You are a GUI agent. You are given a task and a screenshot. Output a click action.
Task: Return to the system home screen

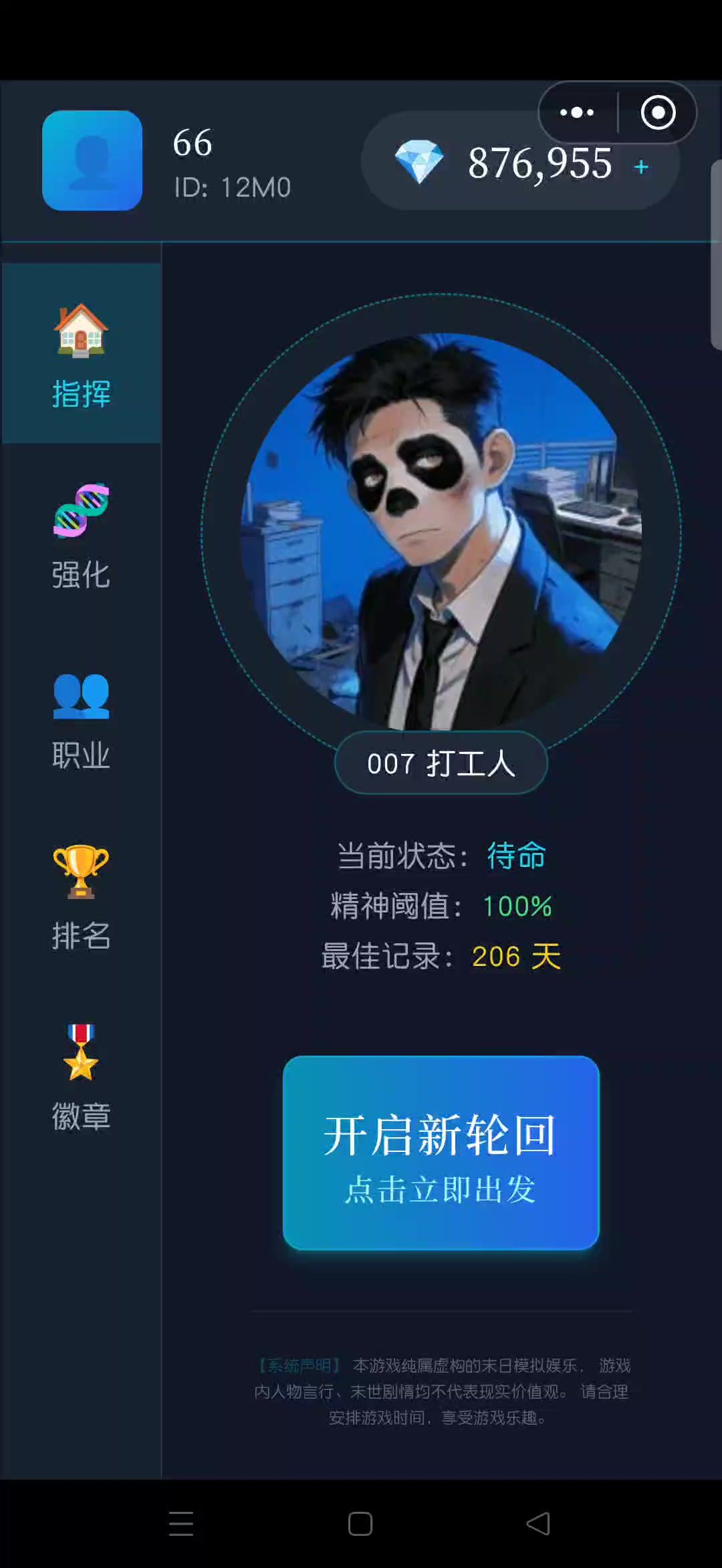tap(360, 1524)
